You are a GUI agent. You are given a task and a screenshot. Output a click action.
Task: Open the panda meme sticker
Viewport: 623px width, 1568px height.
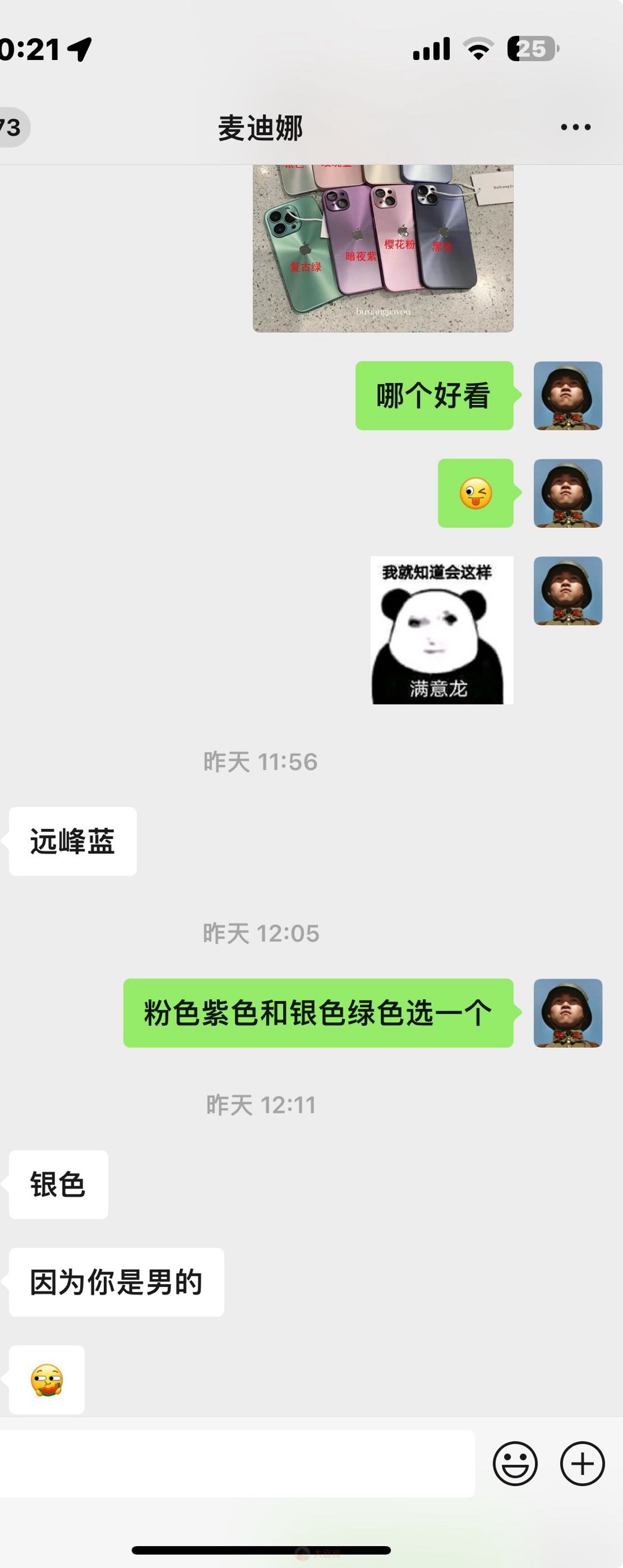click(x=442, y=630)
